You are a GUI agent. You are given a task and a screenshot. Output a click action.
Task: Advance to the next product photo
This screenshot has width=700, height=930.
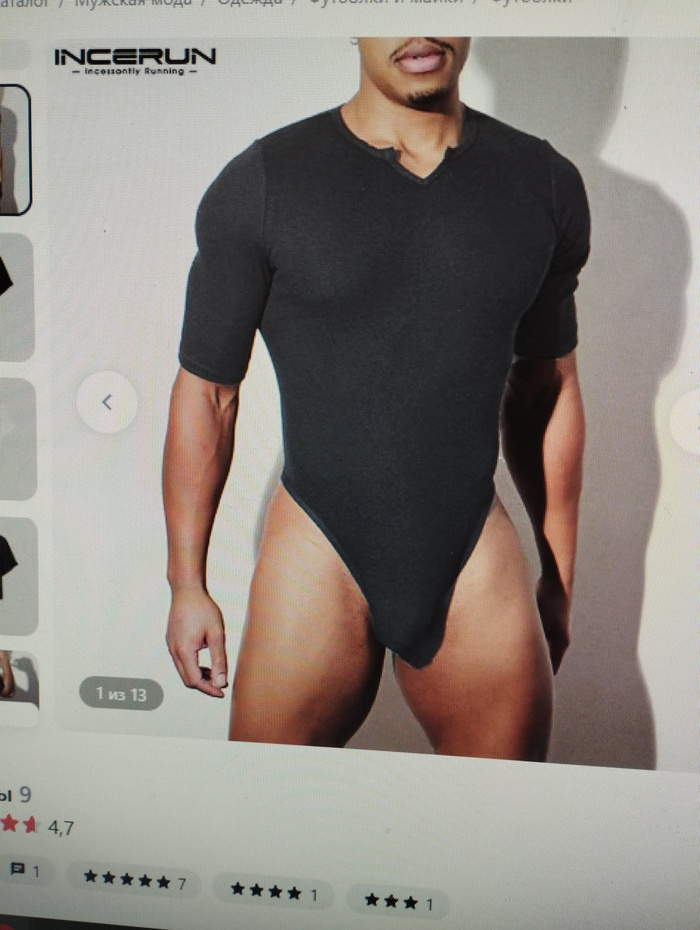tap(690, 420)
